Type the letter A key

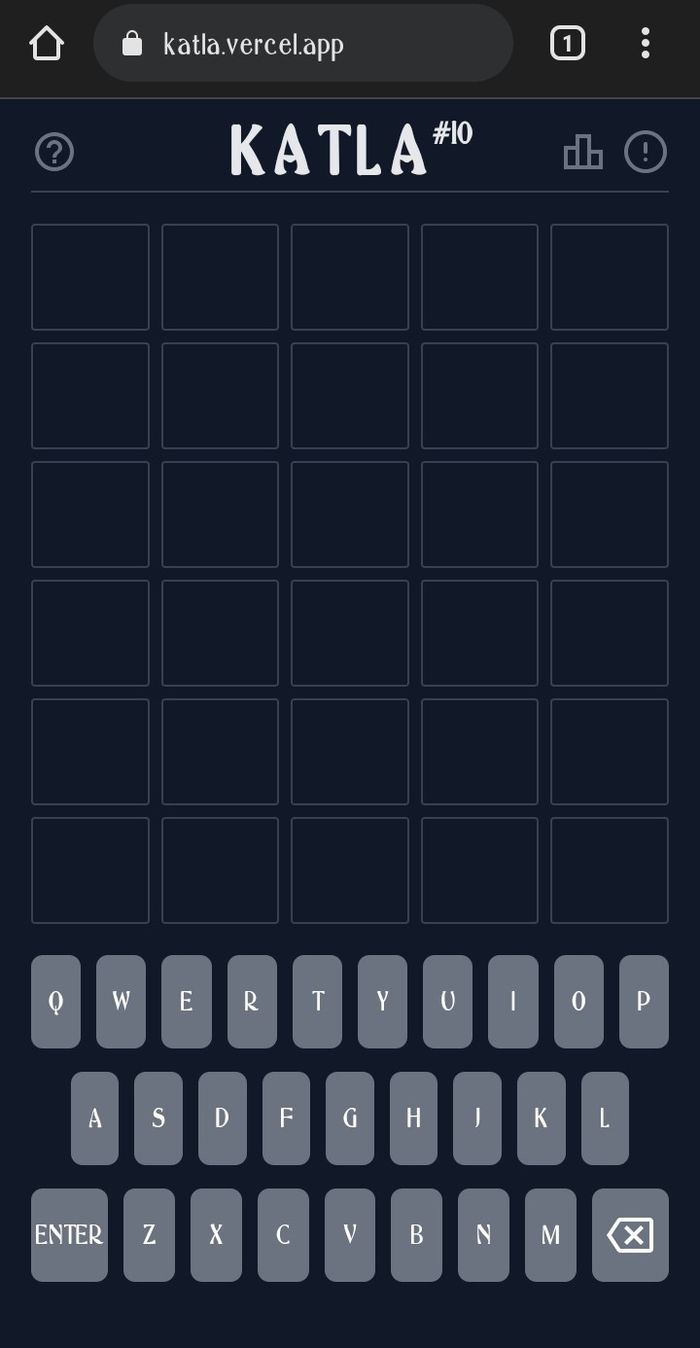click(x=95, y=1118)
